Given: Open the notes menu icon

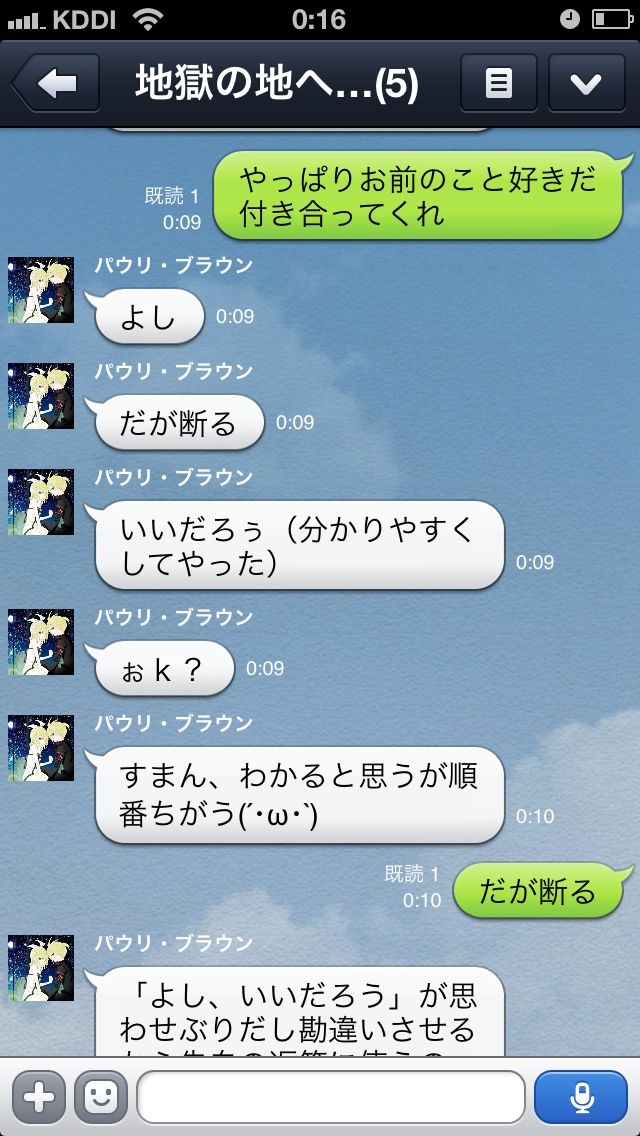Looking at the screenshot, I should 498,84.
